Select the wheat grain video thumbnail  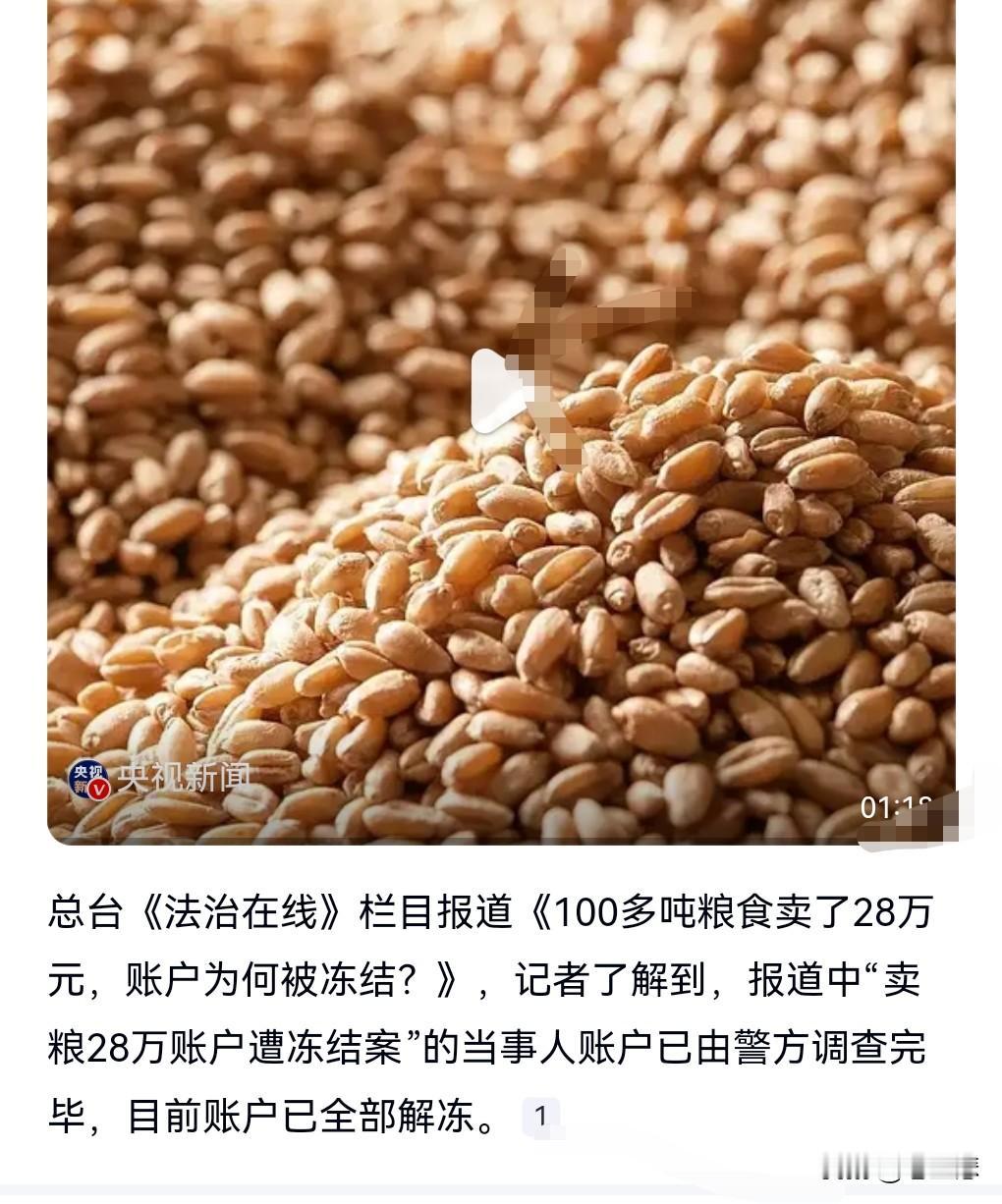click(x=501, y=422)
